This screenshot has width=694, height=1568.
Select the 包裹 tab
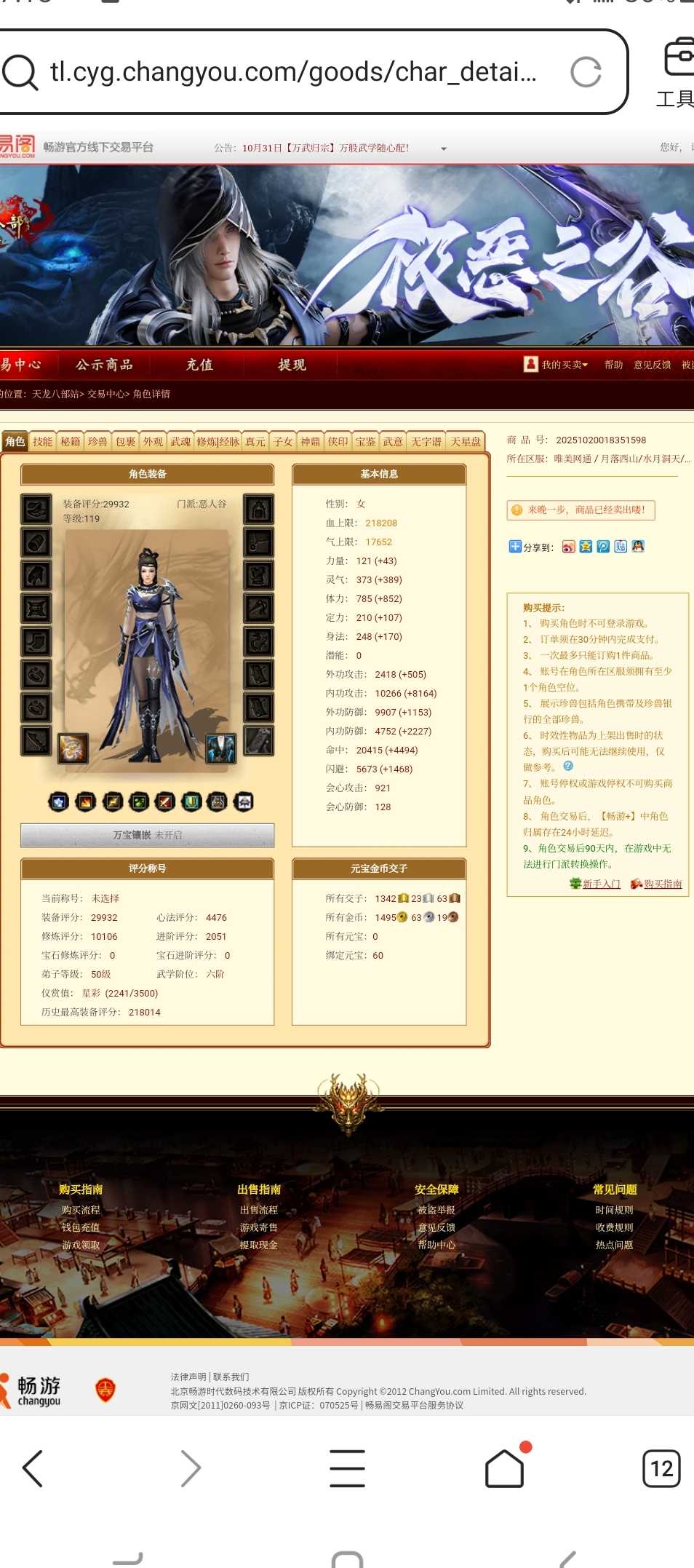pyautogui.click(x=125, y=442)
